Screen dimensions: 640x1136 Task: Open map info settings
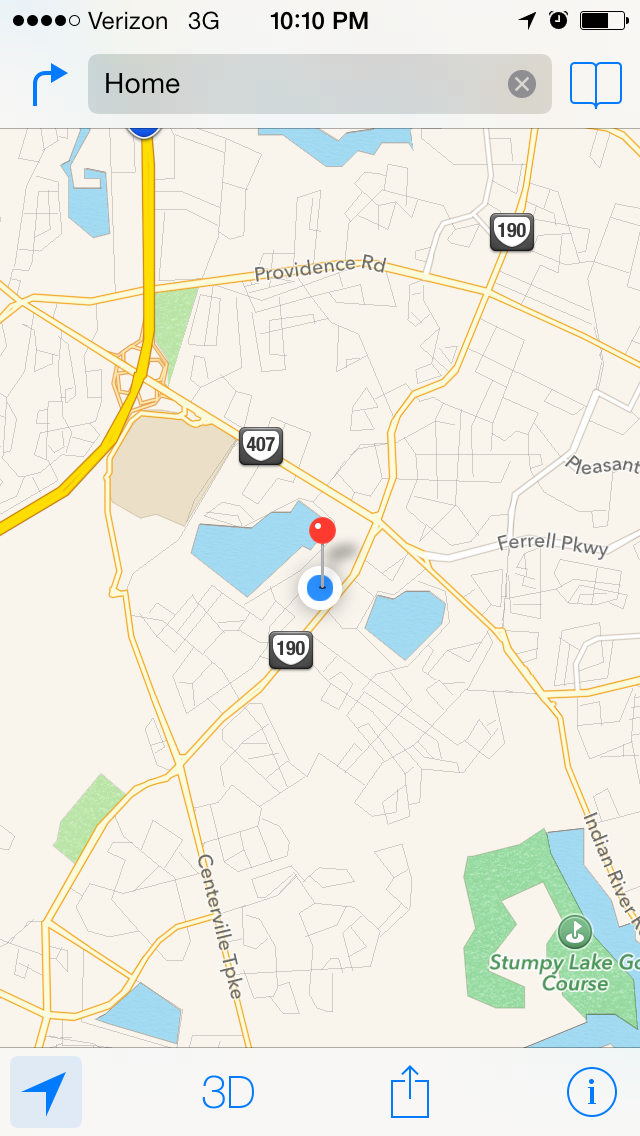(591, 1092)
